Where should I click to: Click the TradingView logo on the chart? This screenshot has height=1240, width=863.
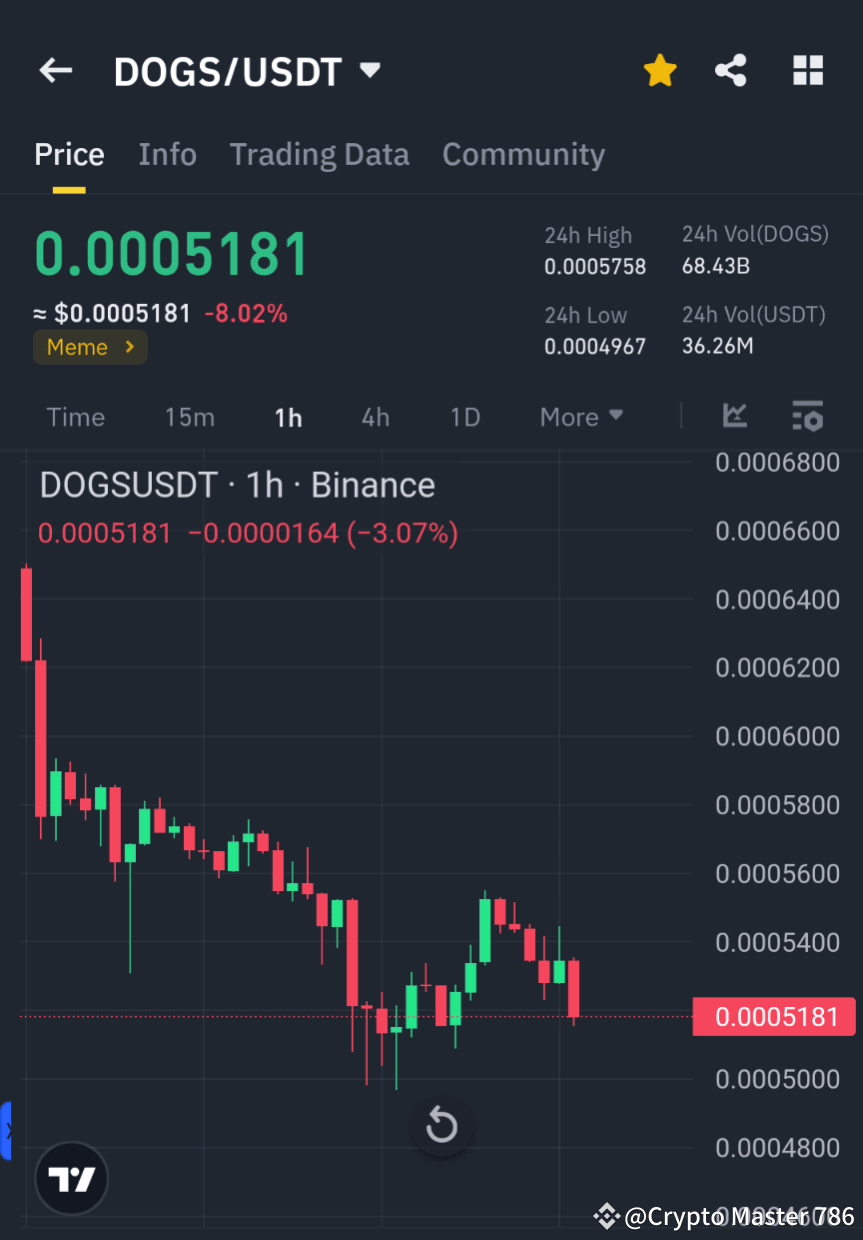click(71, 1178)
